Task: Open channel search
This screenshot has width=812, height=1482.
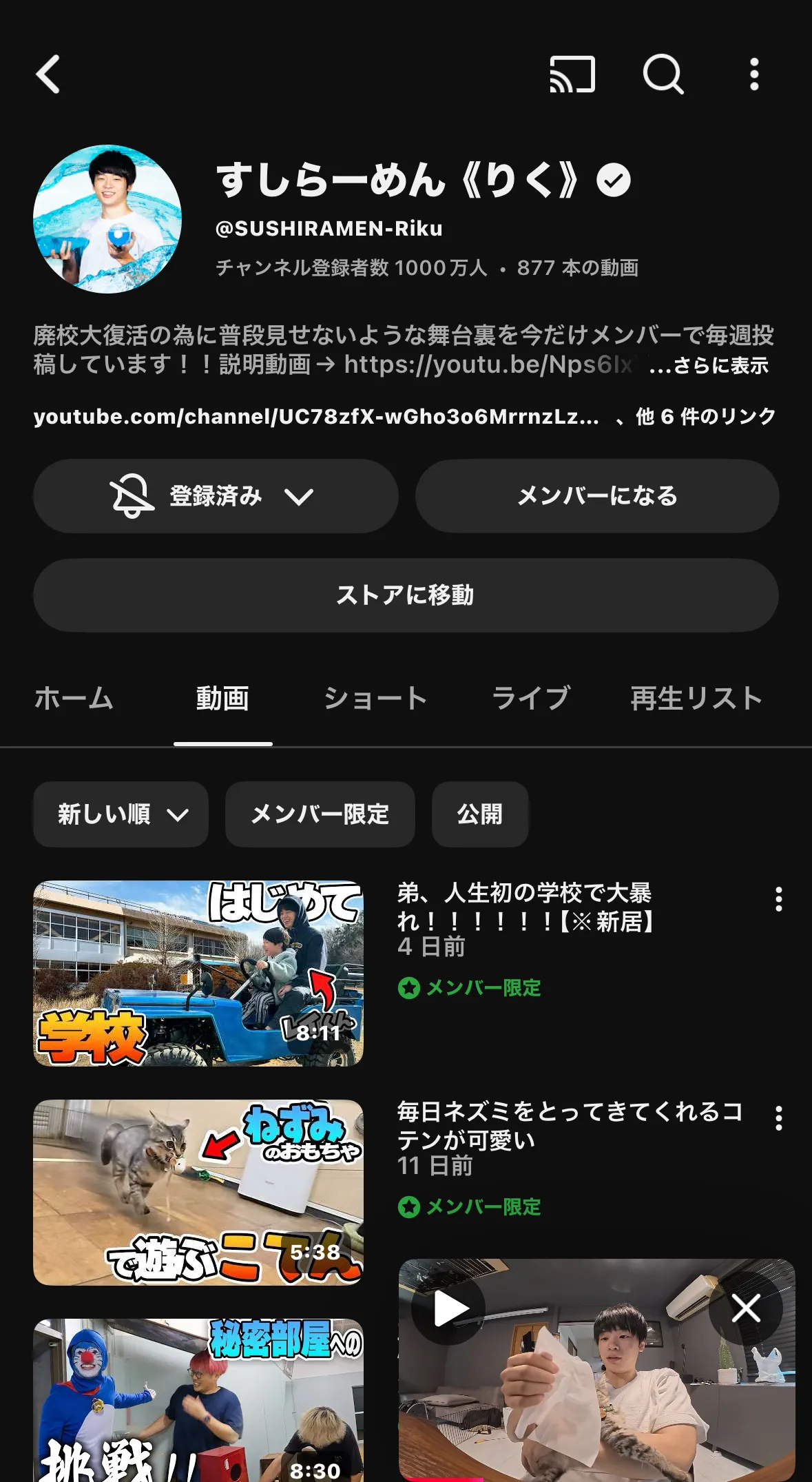Action: point(663,74)
